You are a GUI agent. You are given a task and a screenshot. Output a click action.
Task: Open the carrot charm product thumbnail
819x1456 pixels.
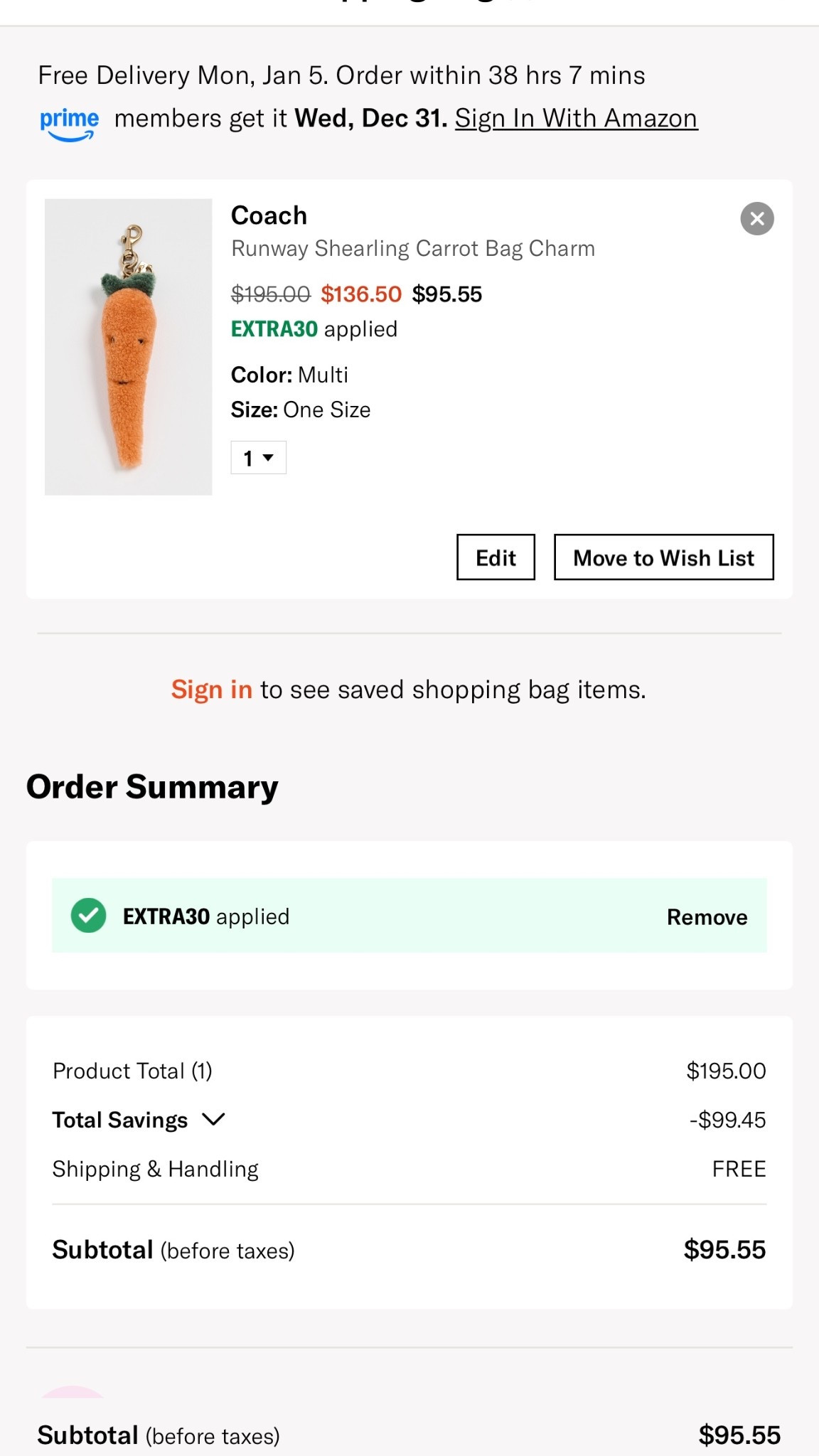129,348
